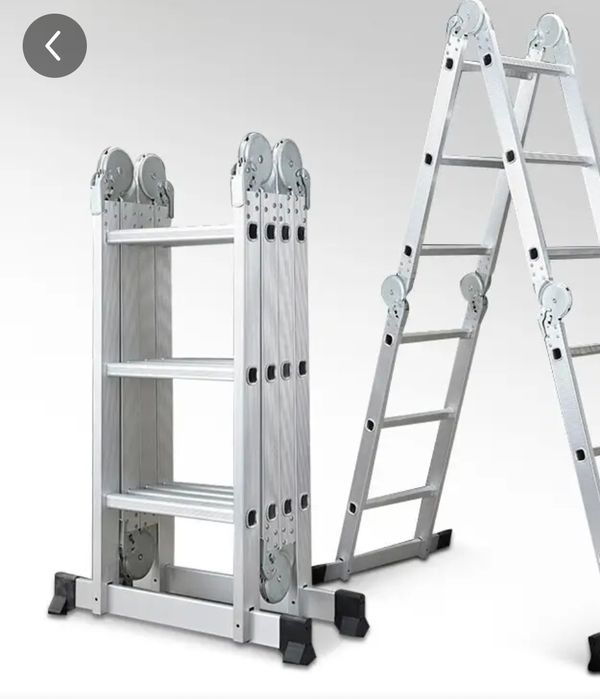Go back using the arrow button
The image size is (600, 699).
click(54, 45)
